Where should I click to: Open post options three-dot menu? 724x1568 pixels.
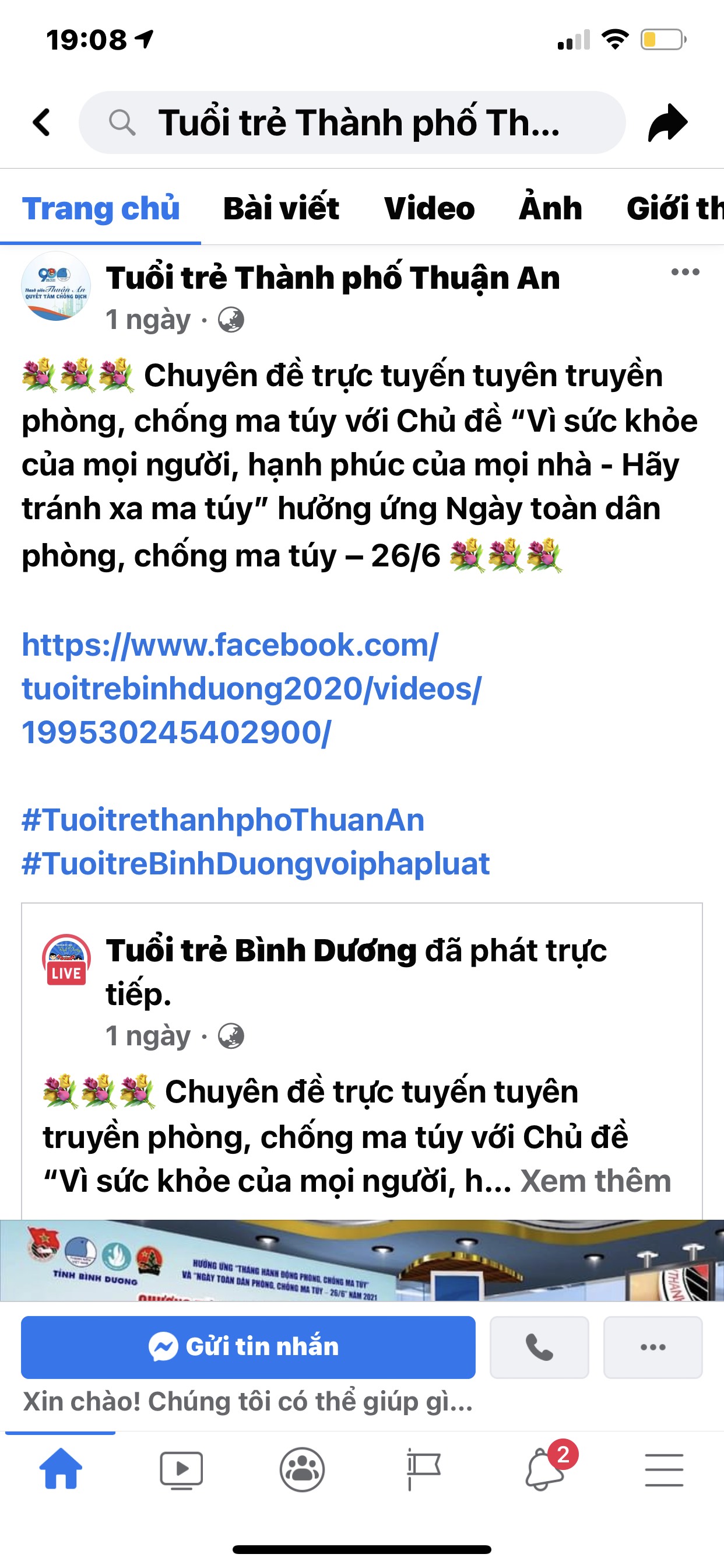point(685,272)
